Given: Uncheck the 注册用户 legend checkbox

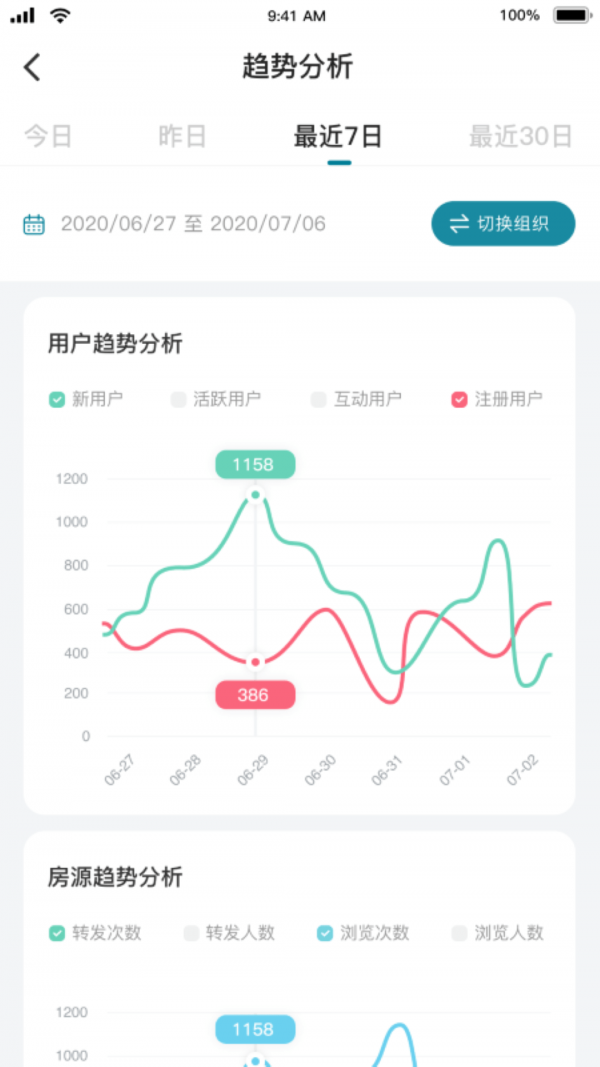Looking at the screenshot, I should [x=459, y=399].
